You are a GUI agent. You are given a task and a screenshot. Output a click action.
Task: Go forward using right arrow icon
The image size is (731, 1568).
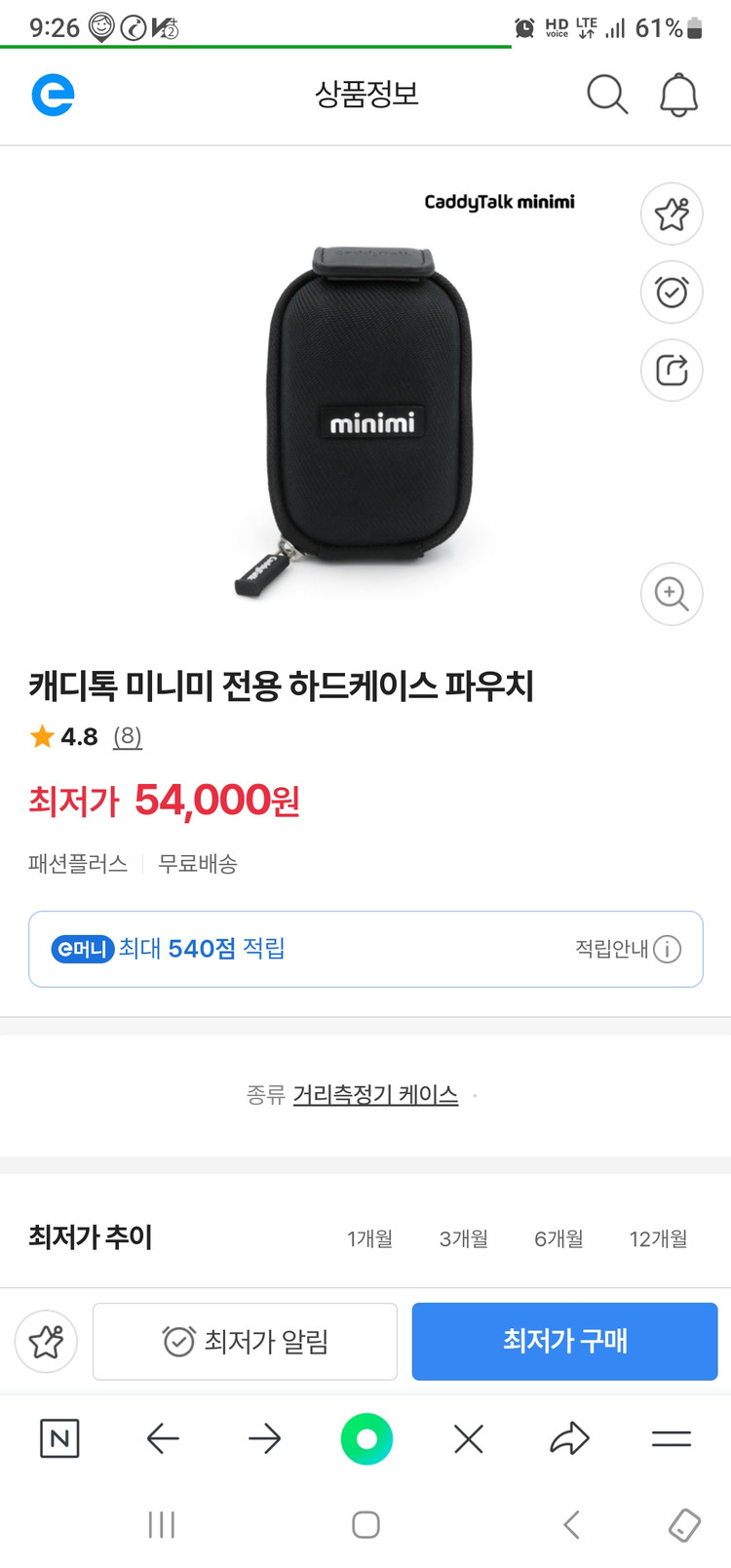[265, 1438]
